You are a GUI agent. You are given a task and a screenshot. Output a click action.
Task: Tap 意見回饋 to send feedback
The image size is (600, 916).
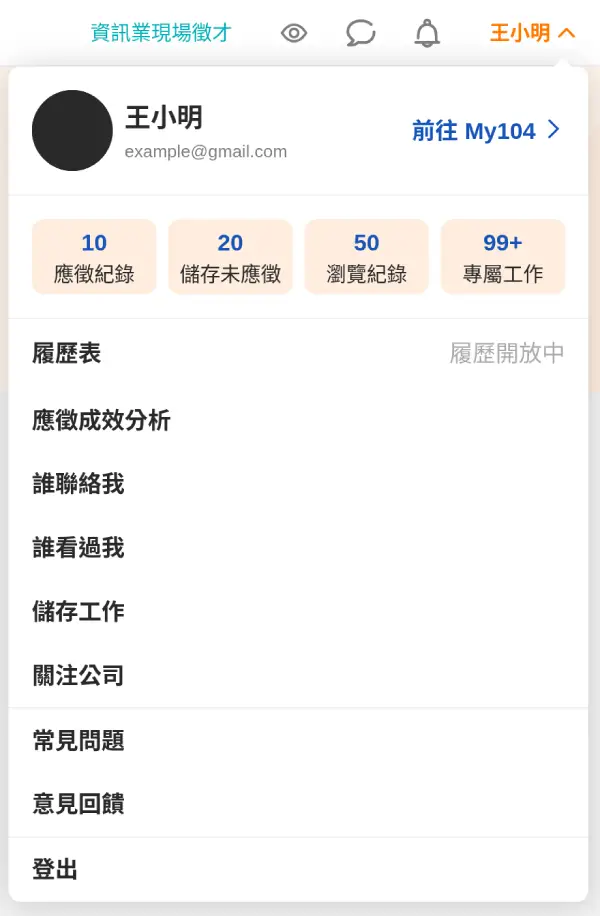tap(78, 804)
